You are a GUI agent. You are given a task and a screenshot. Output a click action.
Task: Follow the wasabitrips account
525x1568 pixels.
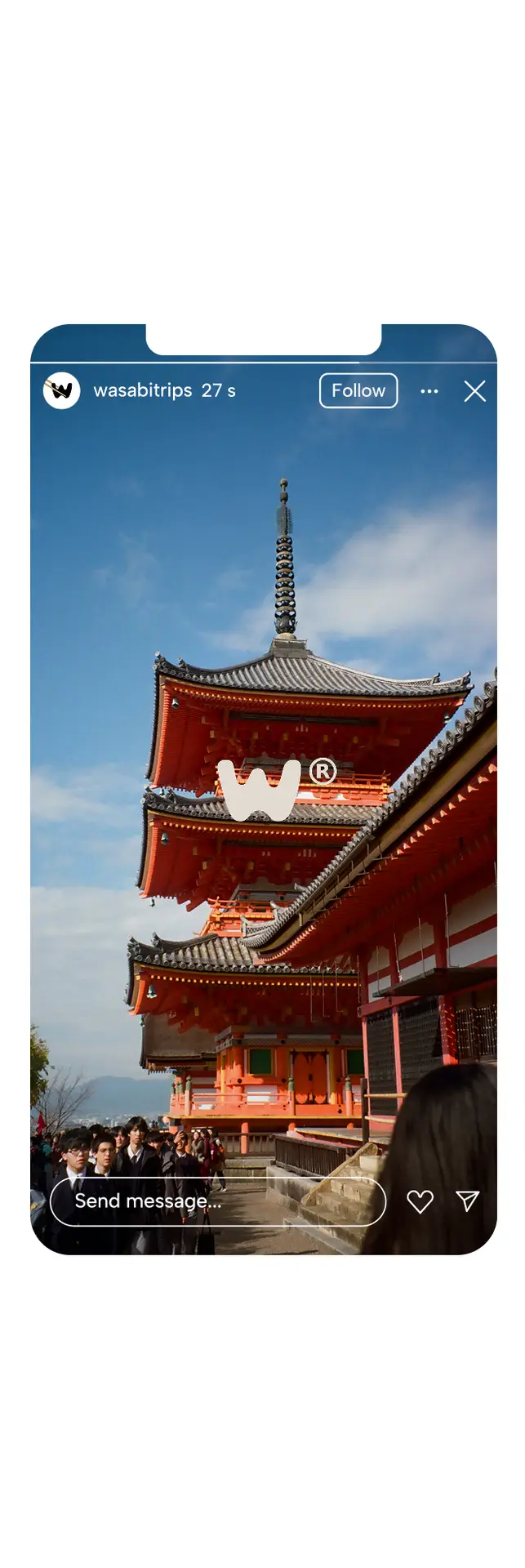(x=358, y=390)
